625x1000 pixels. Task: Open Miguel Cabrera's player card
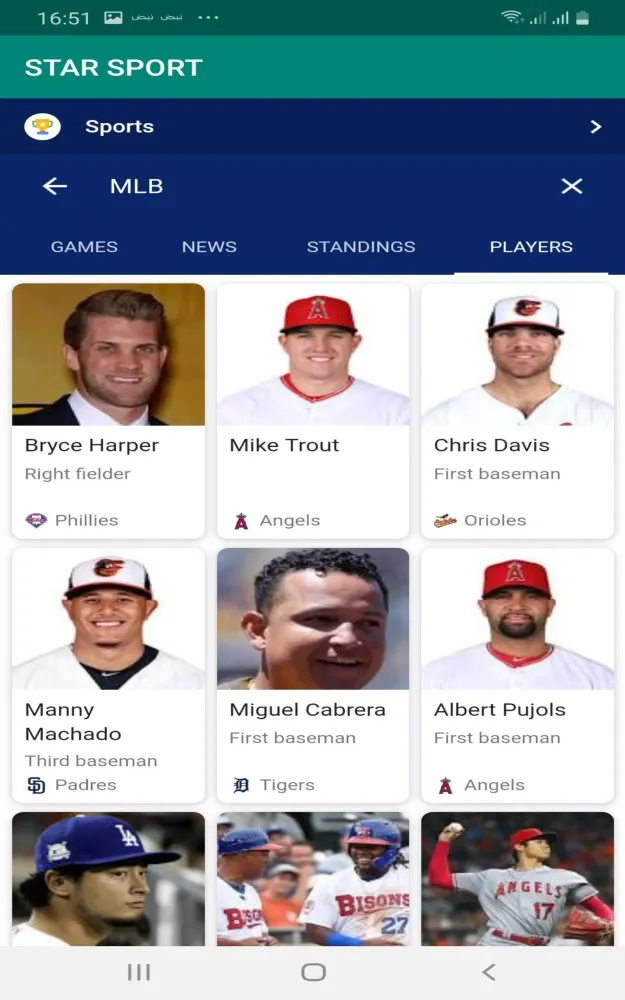pos(313,675)
